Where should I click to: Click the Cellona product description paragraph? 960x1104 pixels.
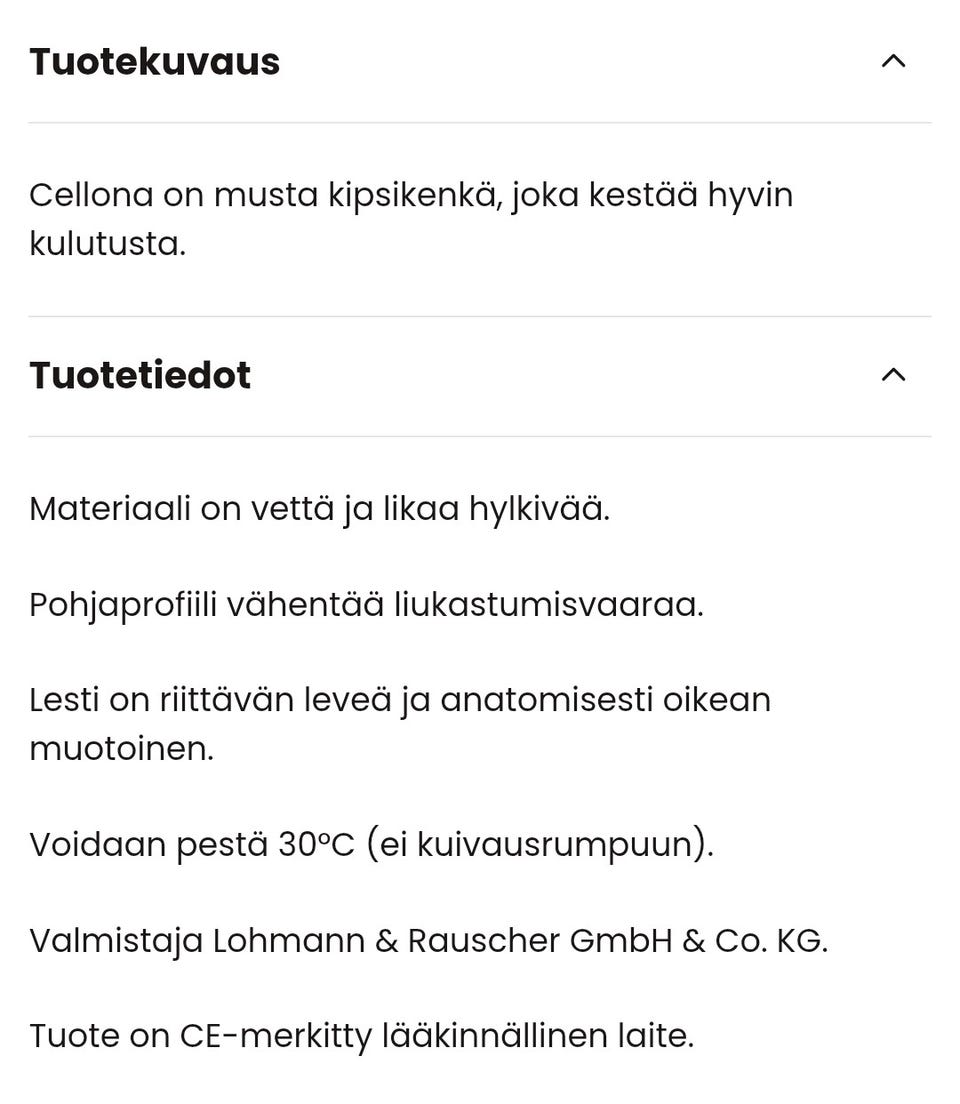(410, 218)
